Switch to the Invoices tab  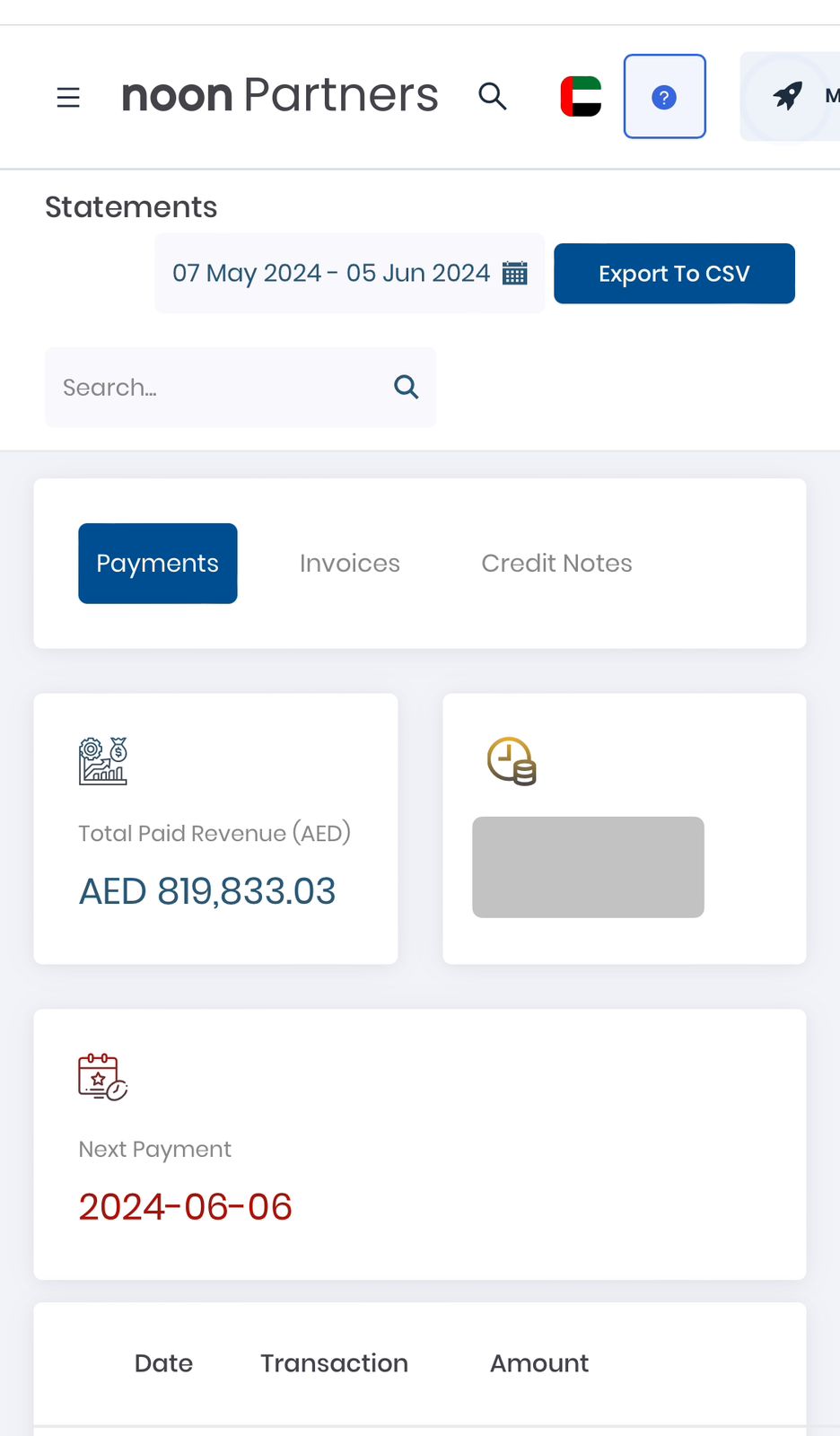point(350,564)
